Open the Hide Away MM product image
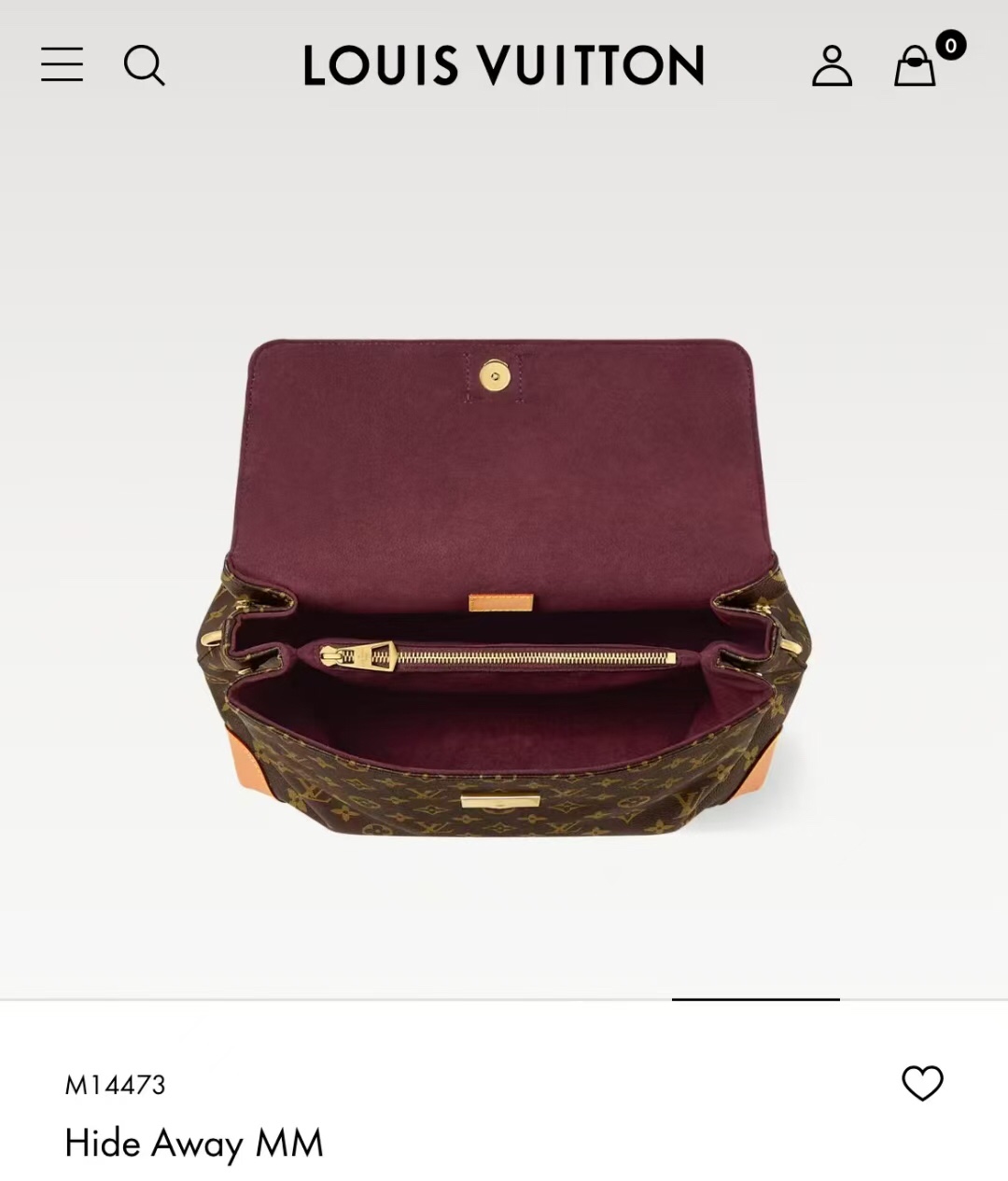Screen dimensions: 1008x1181 504,588
